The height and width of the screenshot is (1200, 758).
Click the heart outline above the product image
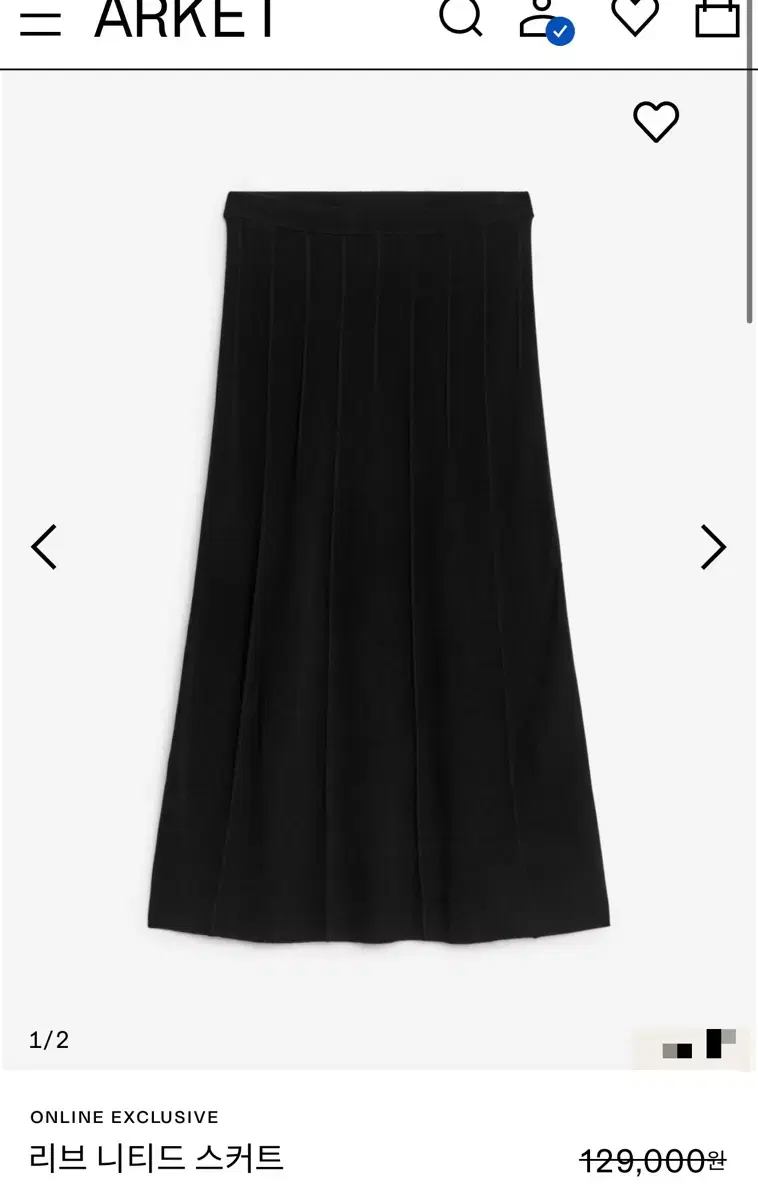click(656, 122)
